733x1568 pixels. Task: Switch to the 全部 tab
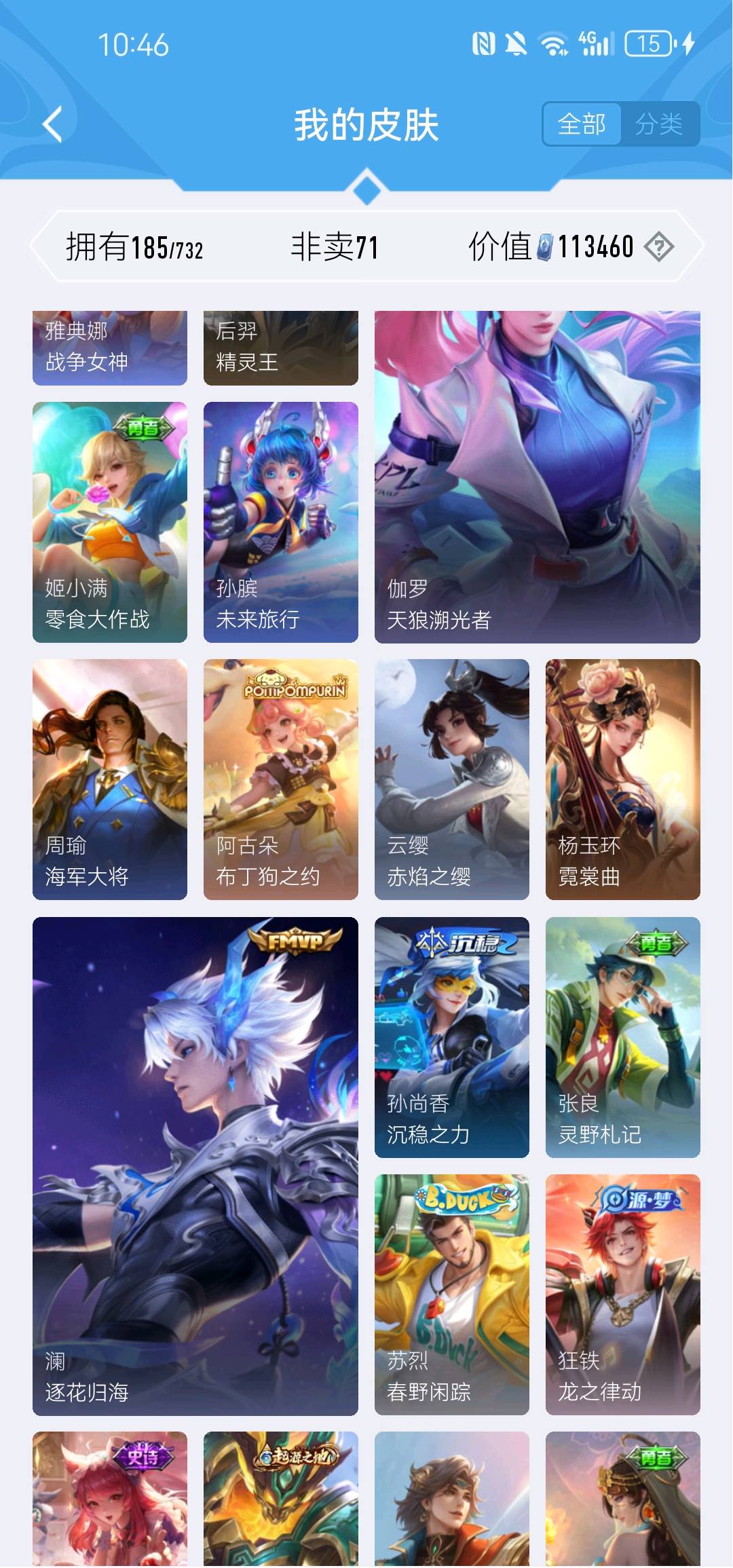[x=582, y=124]
